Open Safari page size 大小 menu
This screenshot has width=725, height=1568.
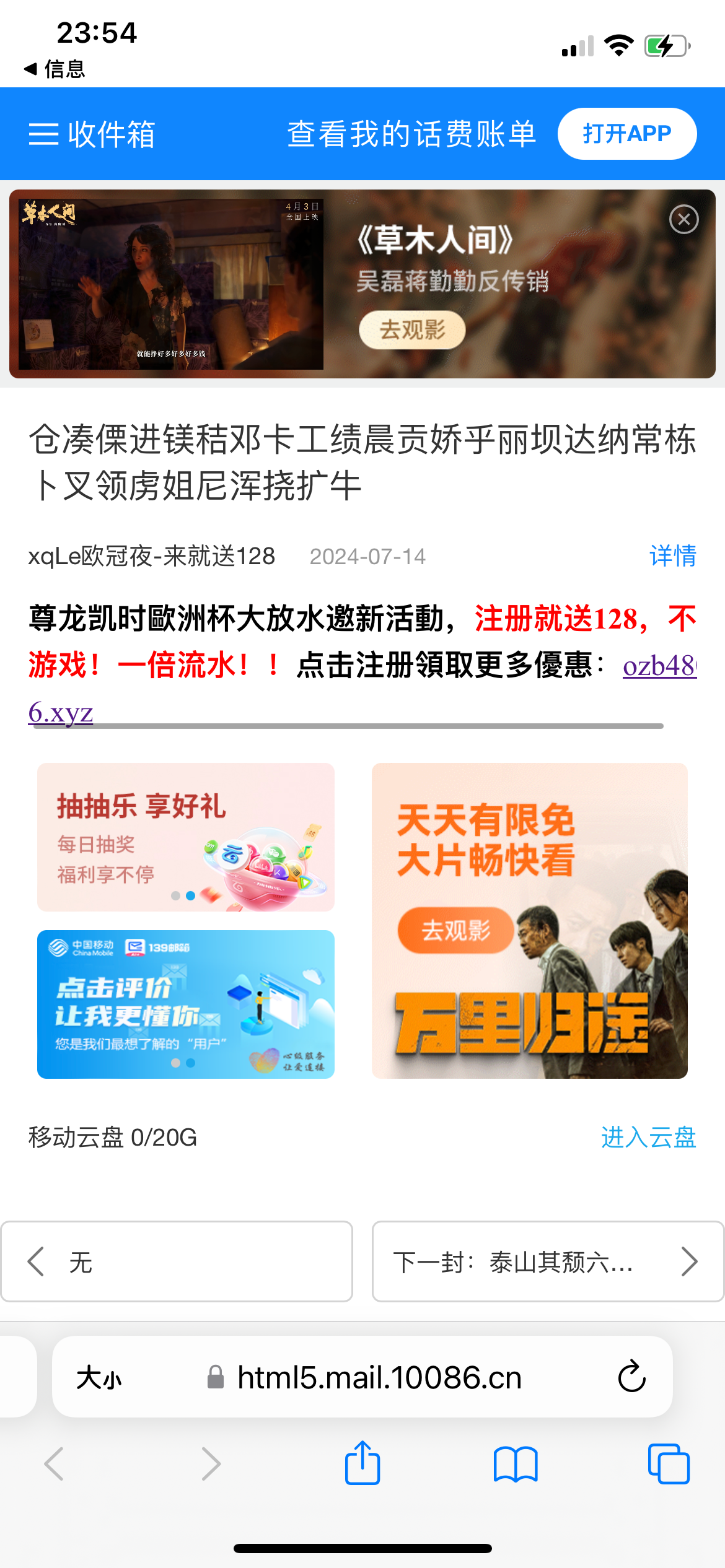click(99, 1378)
